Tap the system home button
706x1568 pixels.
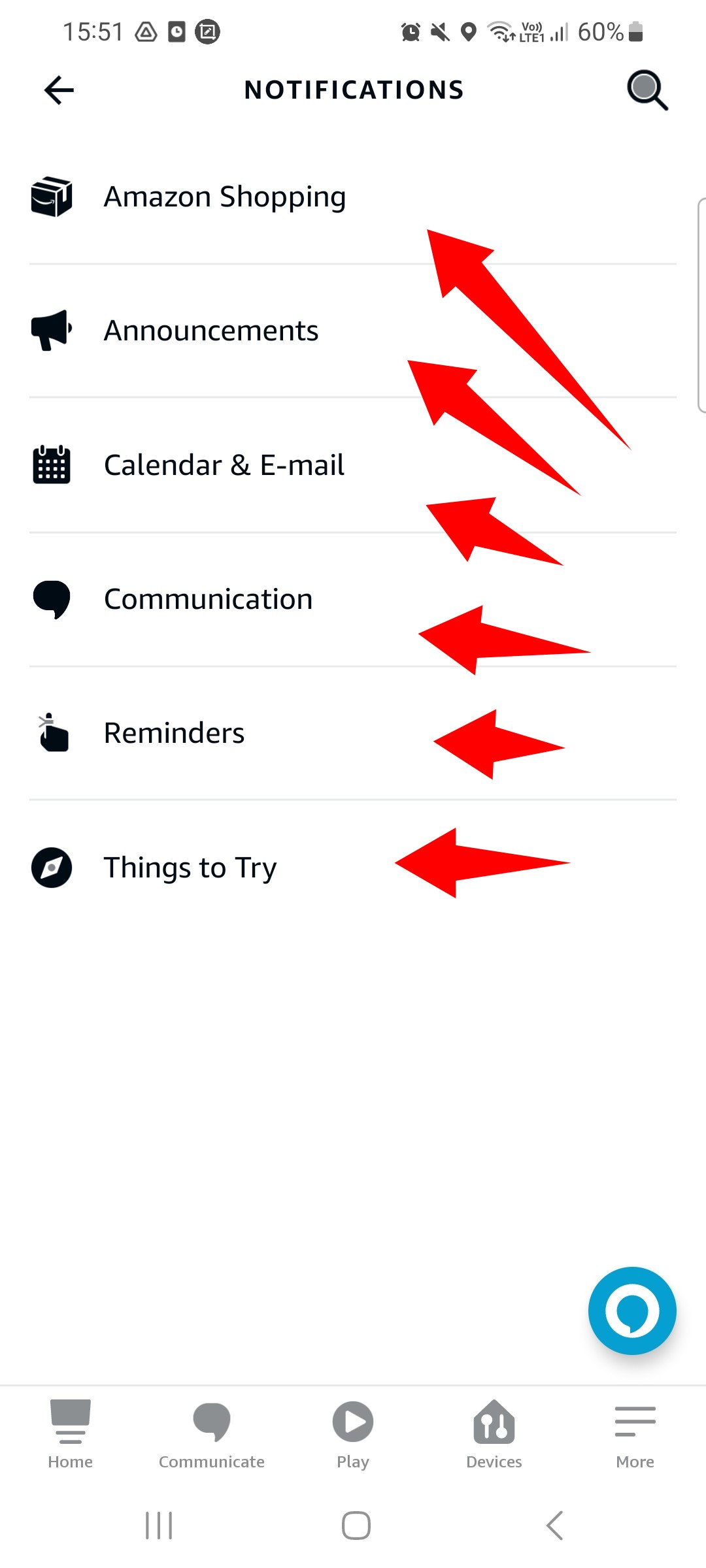click(356, 1526)
